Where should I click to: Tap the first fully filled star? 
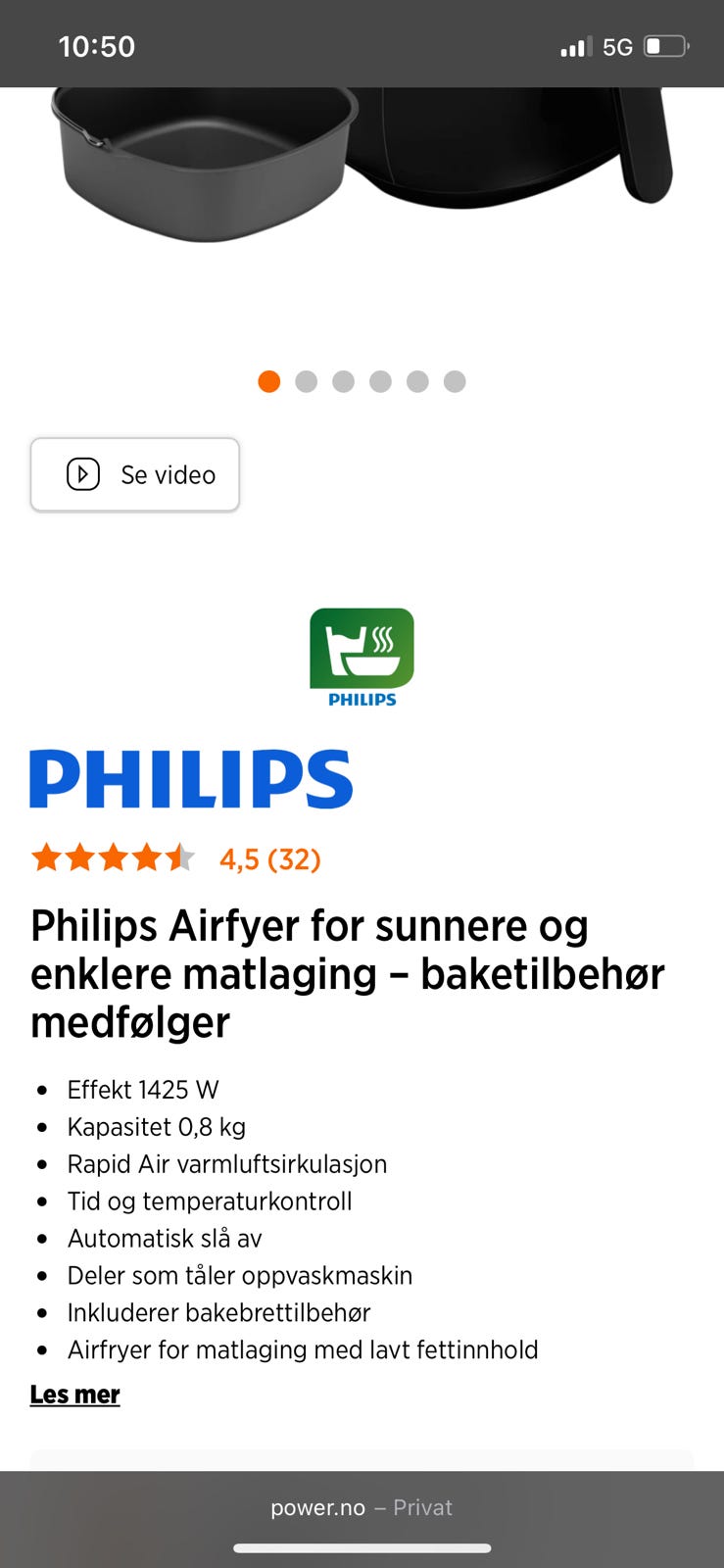tap(48, 857)
